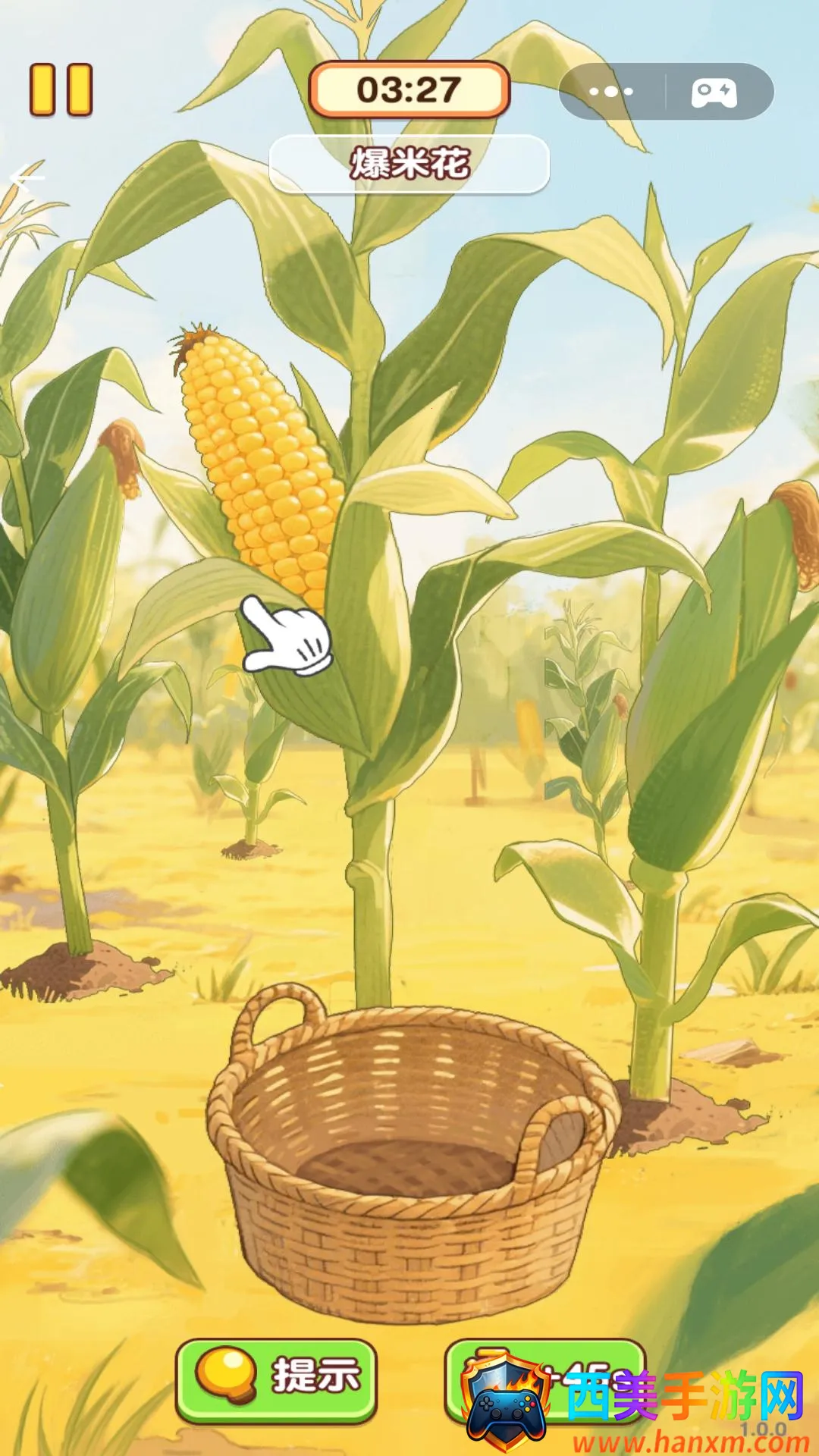Open the game controller icon

[714, 93]
